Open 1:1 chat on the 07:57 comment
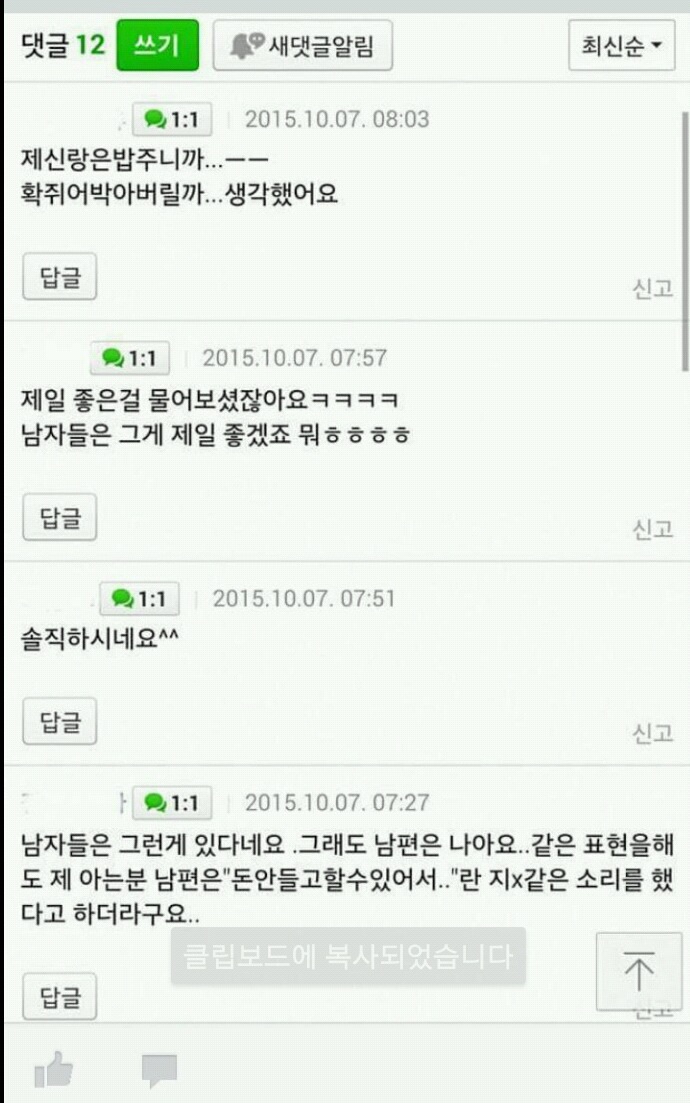The height and width of the screenshot is (1103, 690). point(130,358)
